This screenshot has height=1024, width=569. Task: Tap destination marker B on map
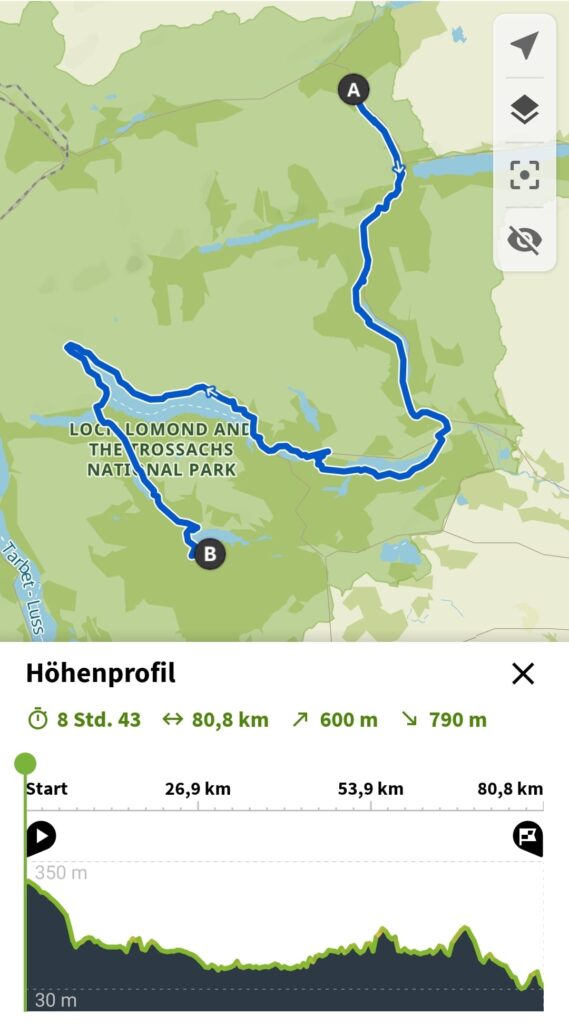pyautogui.click(x=210, y=554)
